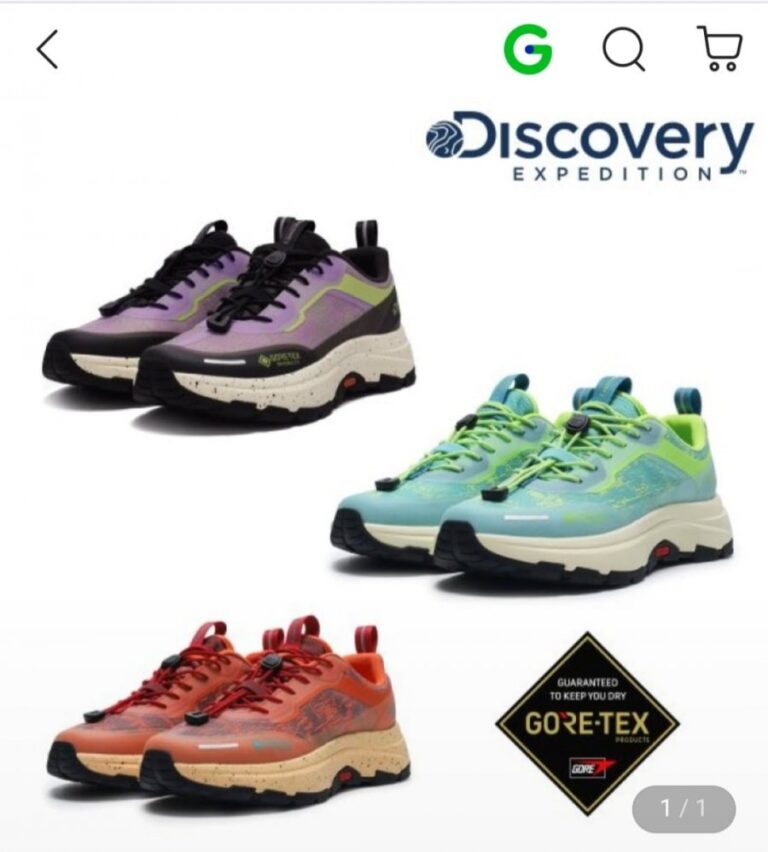768x852 pixels.
Task: Go back using the arrow
Action: pyautogui.click(x=47, y=49)
